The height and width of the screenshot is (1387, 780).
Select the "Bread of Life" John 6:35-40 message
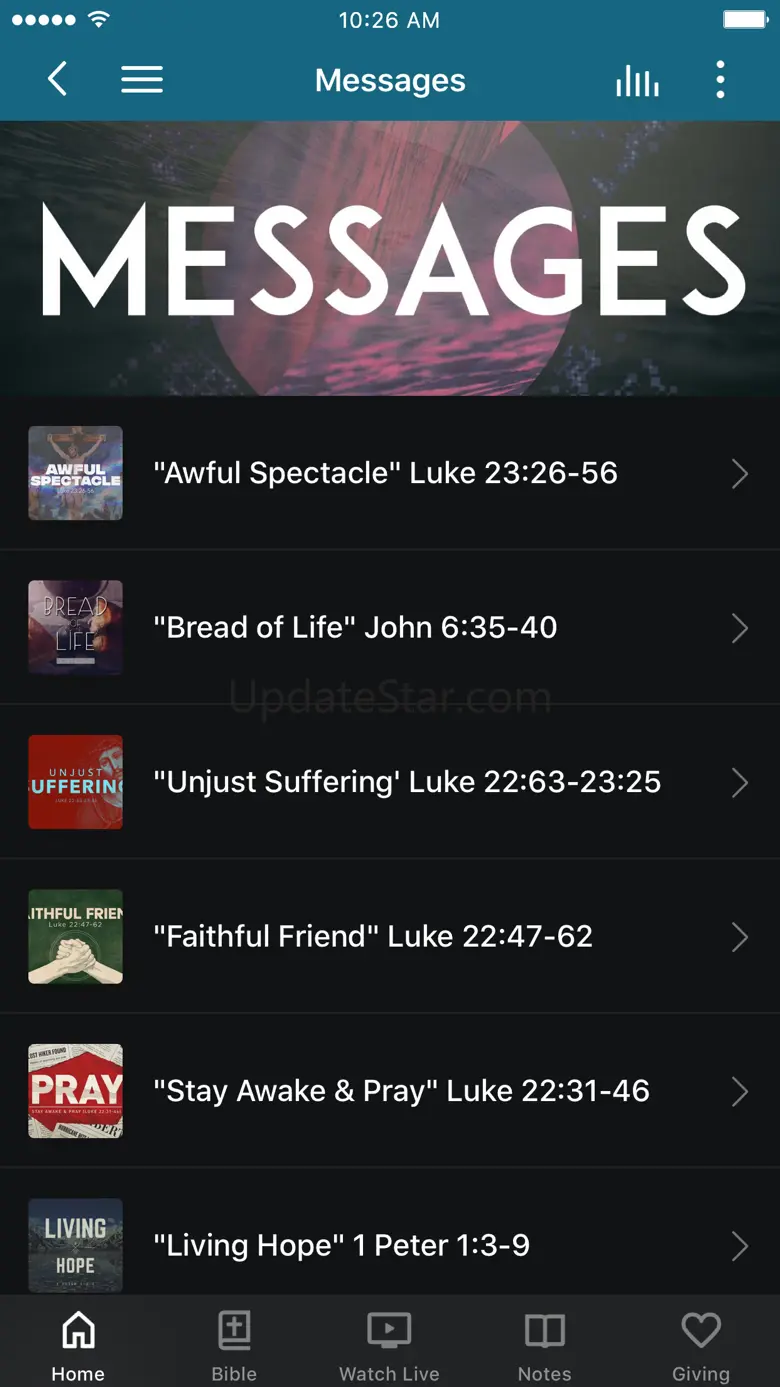pyautogui.click(x=355, y=627)
